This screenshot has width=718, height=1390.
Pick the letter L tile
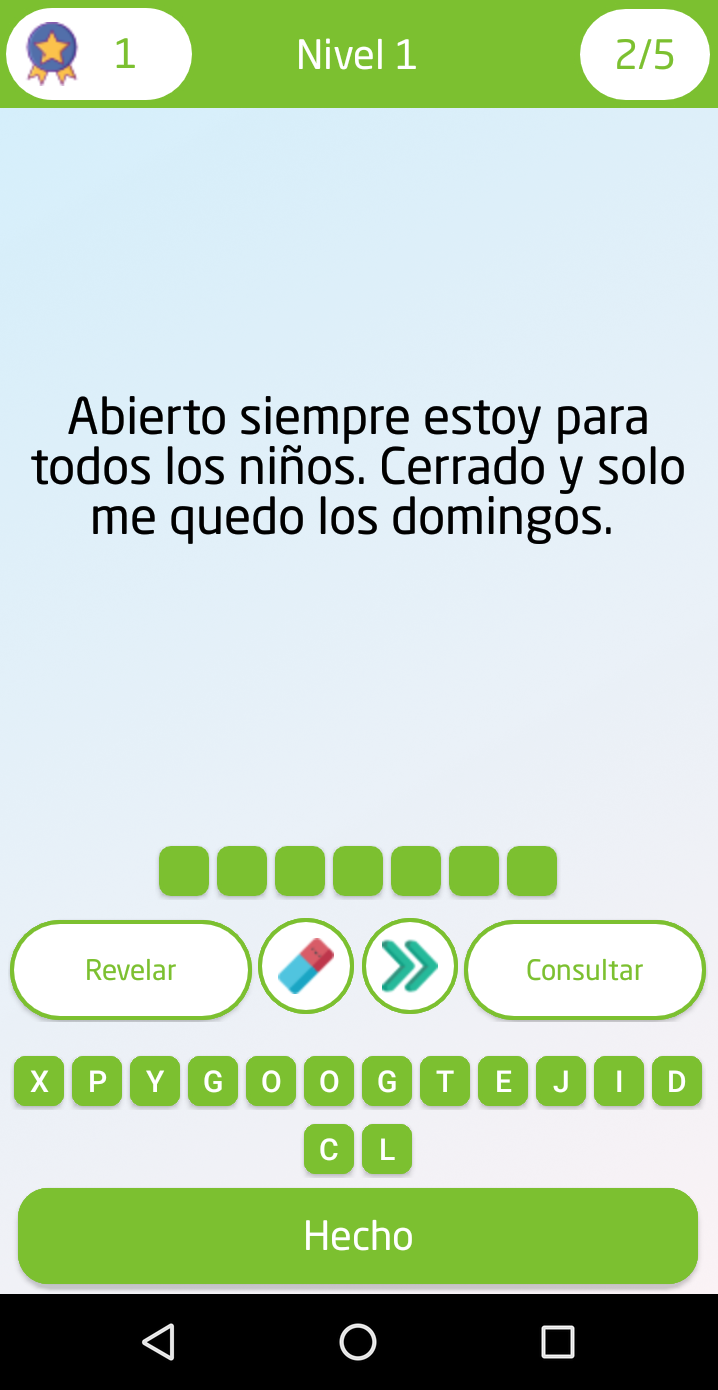point(387,1150)
